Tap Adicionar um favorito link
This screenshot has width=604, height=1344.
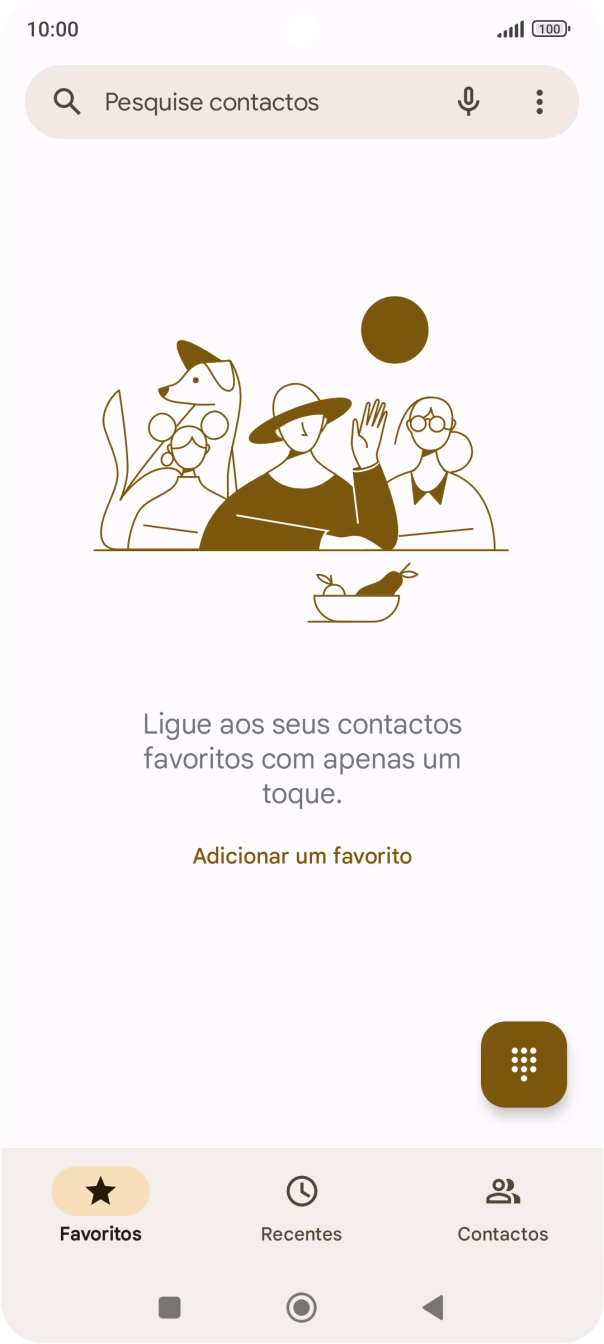pyautogui.click(x=302, y=856)
